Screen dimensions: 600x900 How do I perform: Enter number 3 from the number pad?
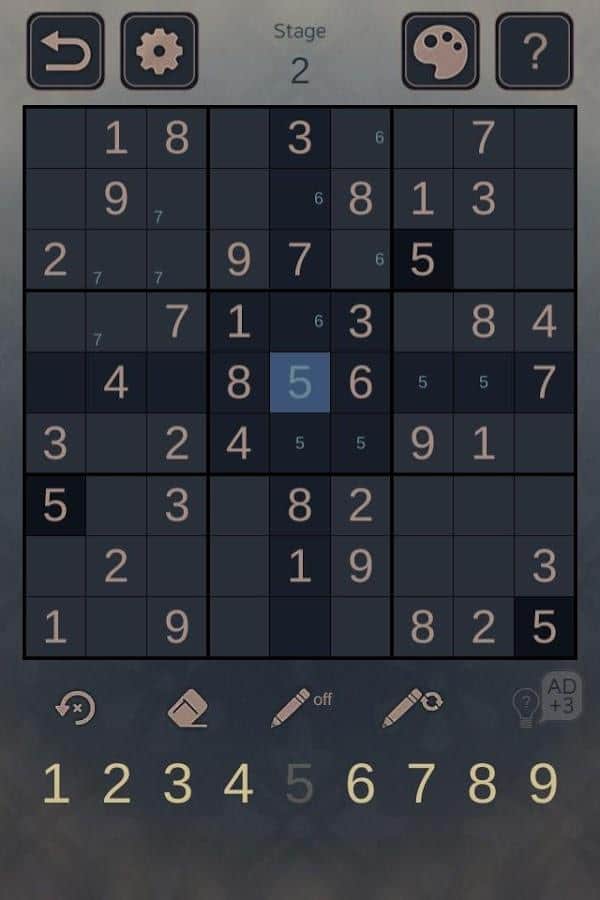click(178, 785)
